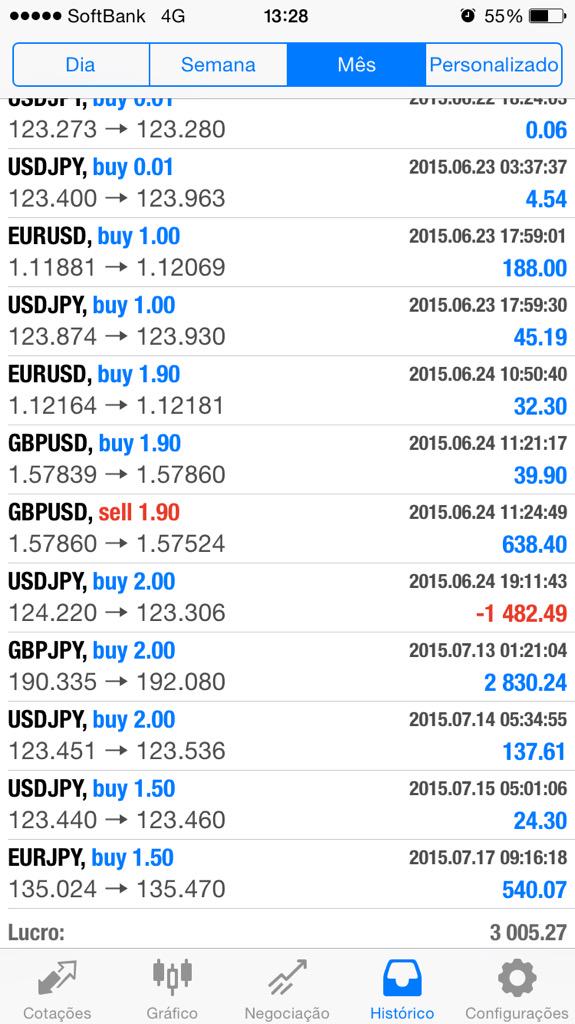The image size is (575, 1024).
Task: View the GBPJPY buy 2.00 trade details
Action: pos(288,667)
